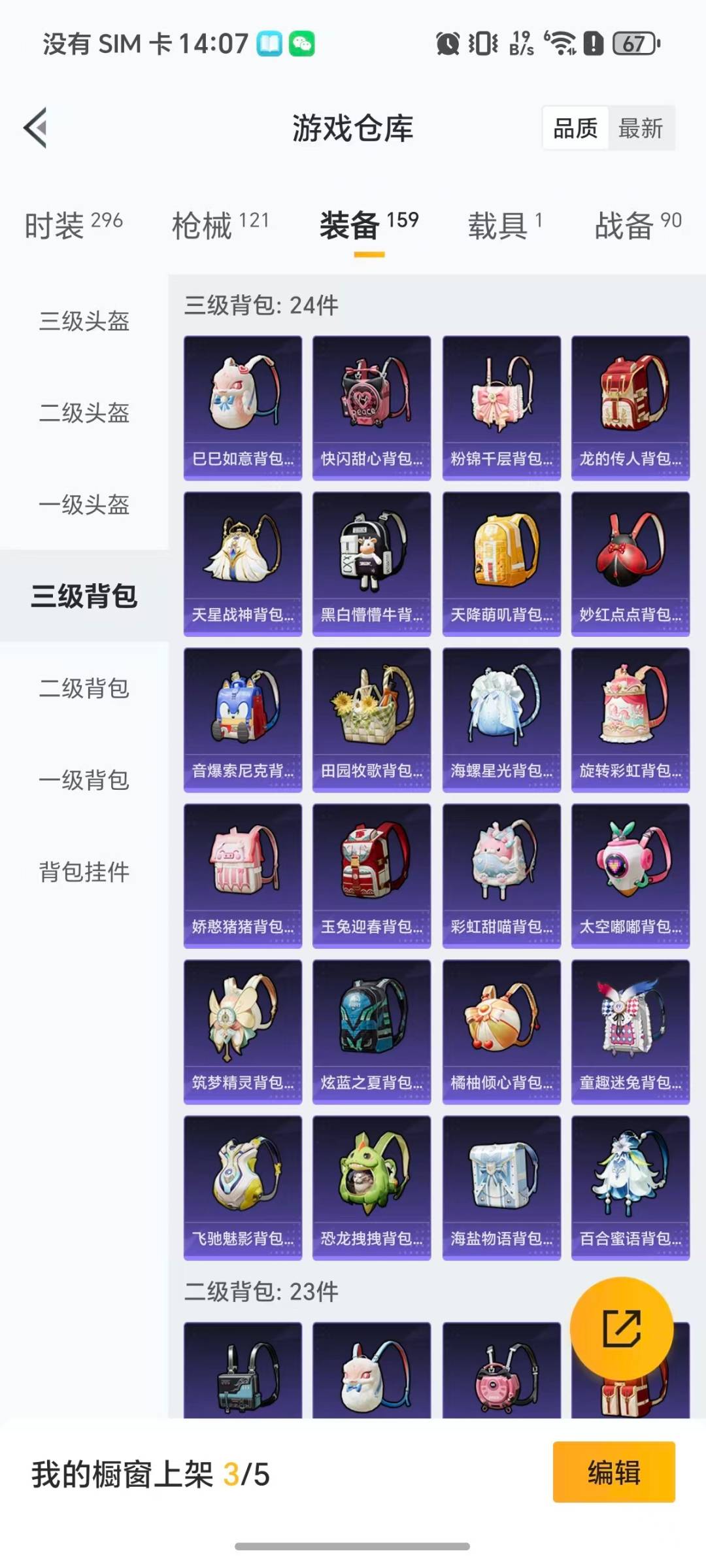Switch sorting to 最新

point(641,128)
